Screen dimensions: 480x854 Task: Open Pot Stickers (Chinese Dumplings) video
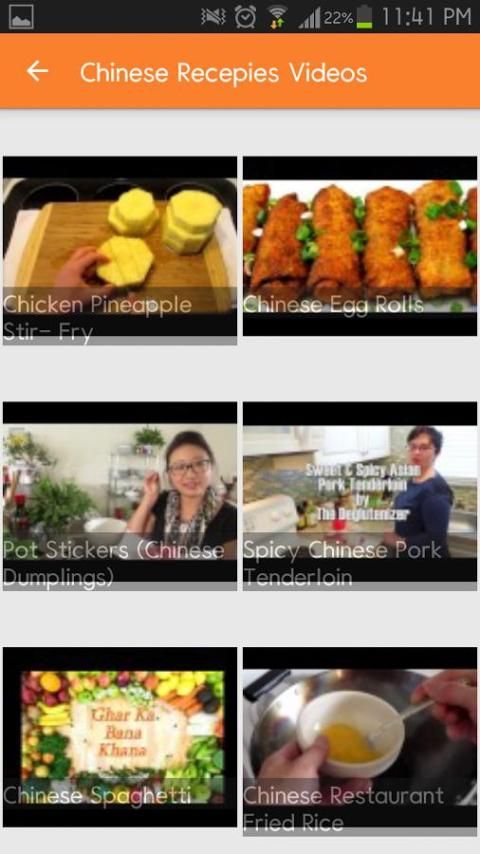click(x=120, y=496)
